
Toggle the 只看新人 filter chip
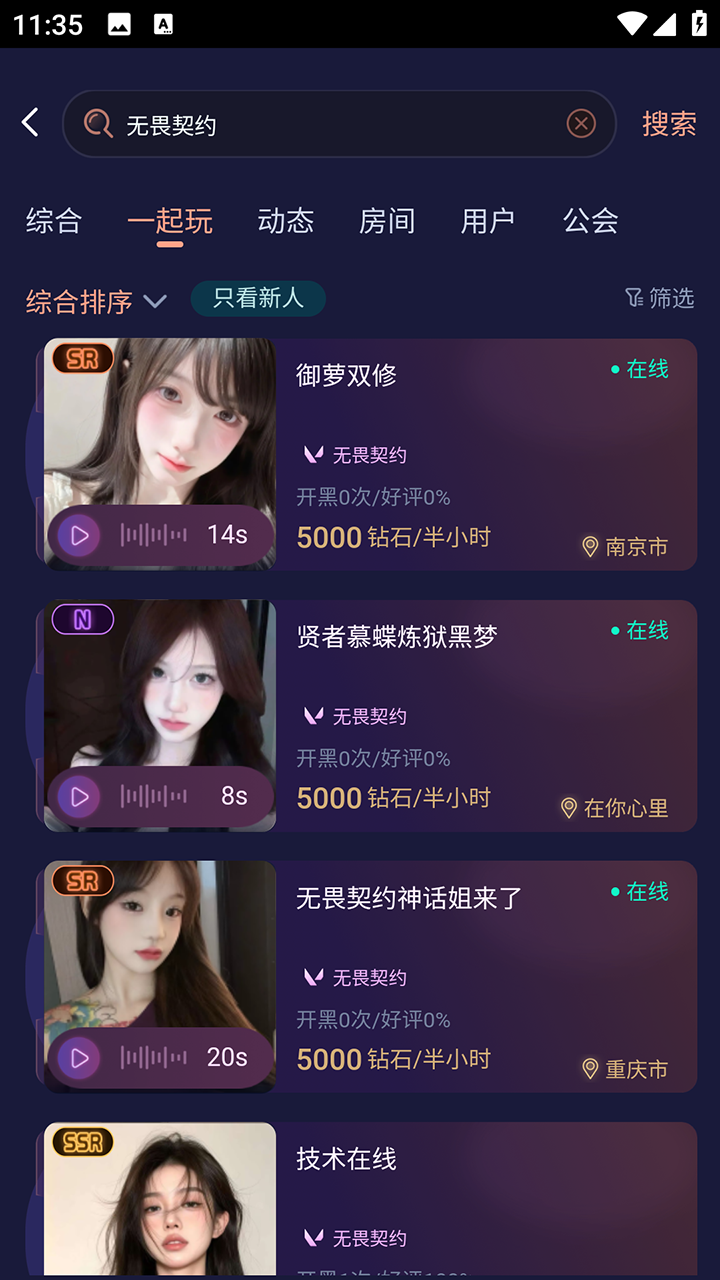[x=258, y=298]
